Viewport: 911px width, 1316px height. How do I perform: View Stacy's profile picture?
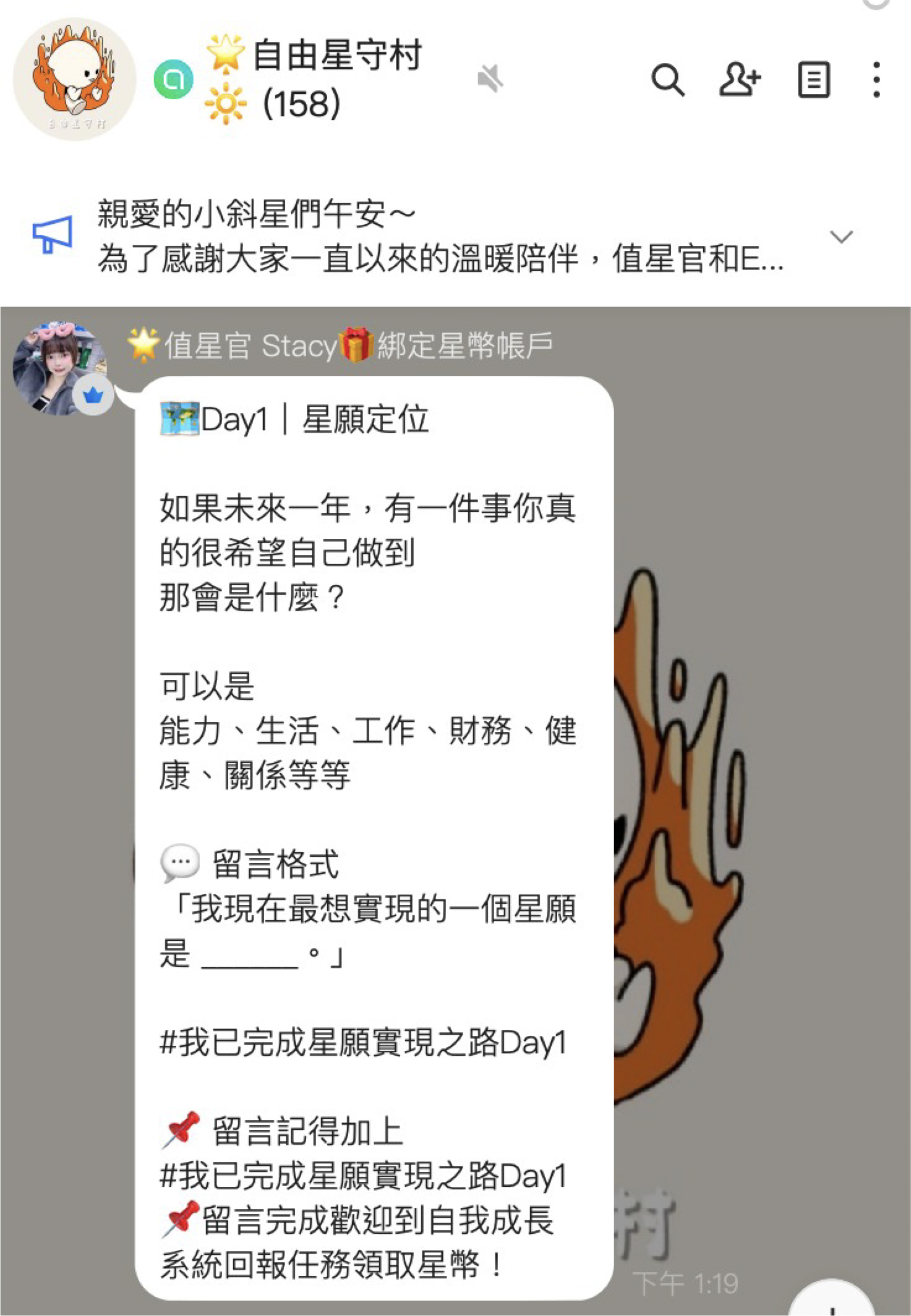(x=60, y=367)
